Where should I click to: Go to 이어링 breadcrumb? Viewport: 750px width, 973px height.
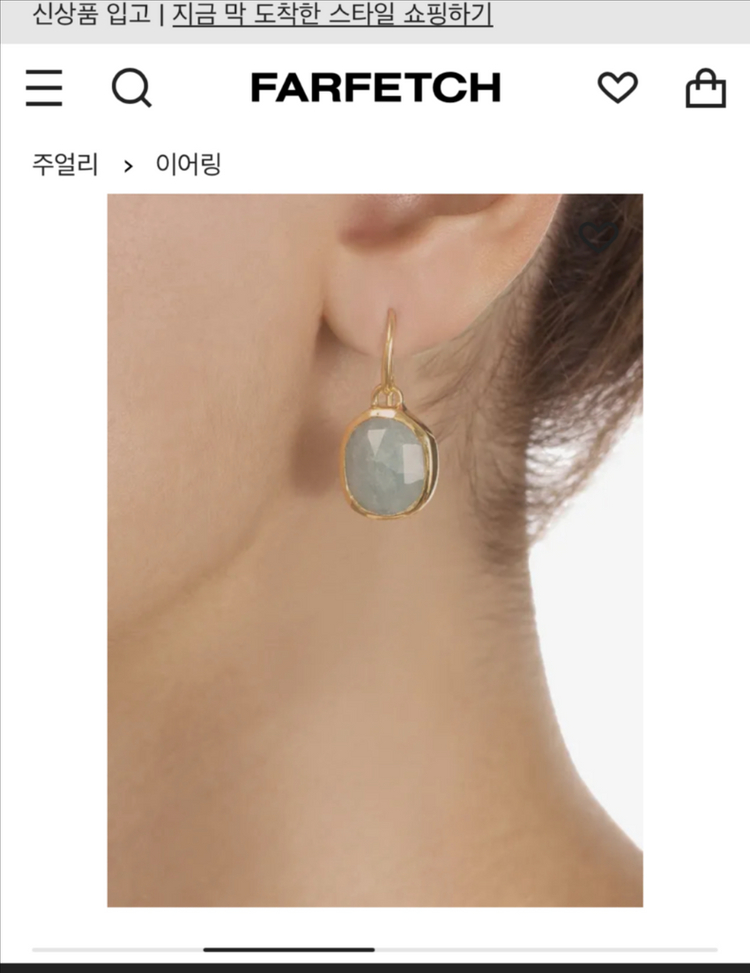click(188, 164)
